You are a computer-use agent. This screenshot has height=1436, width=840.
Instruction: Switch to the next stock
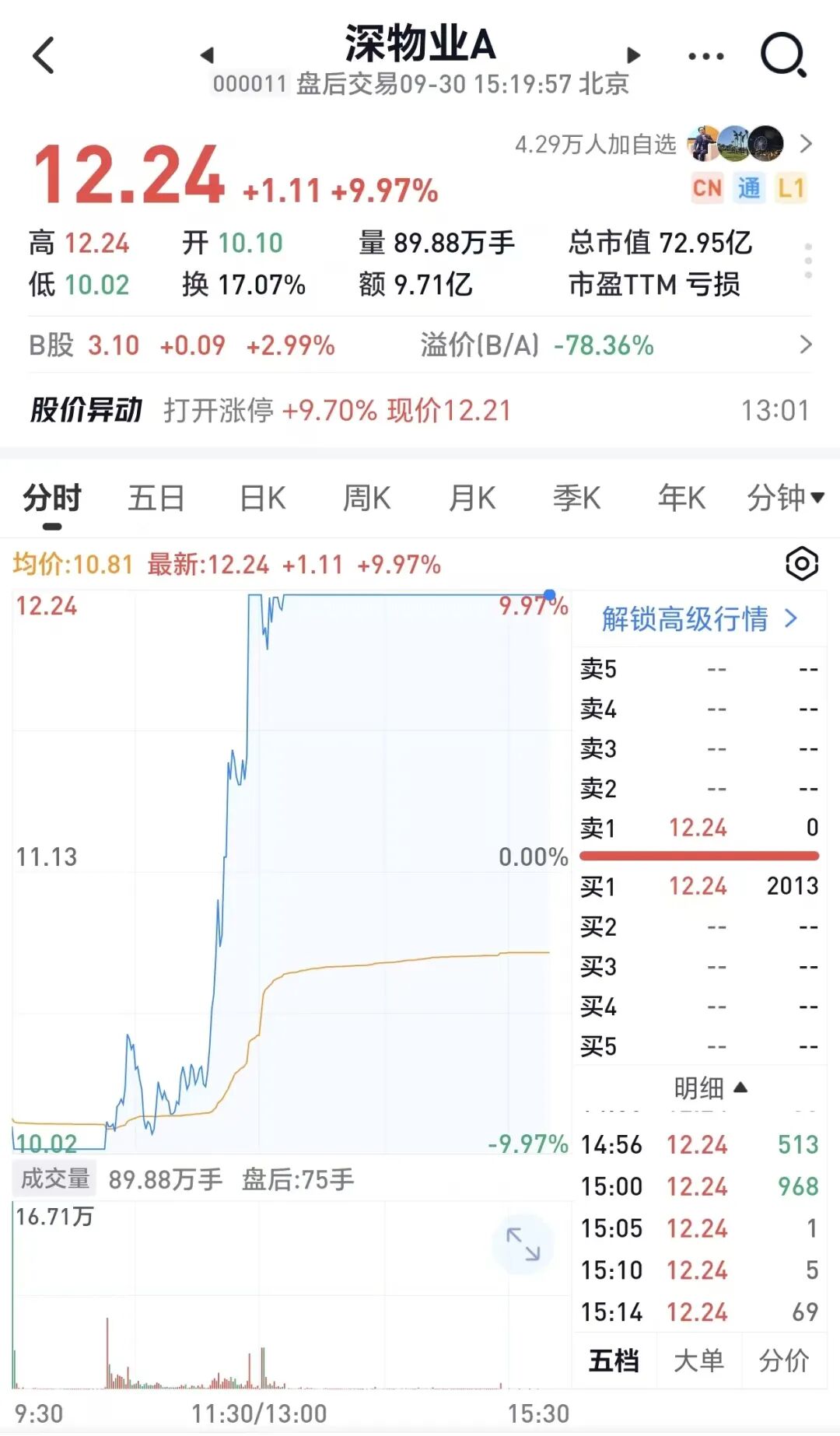[633, 55]
